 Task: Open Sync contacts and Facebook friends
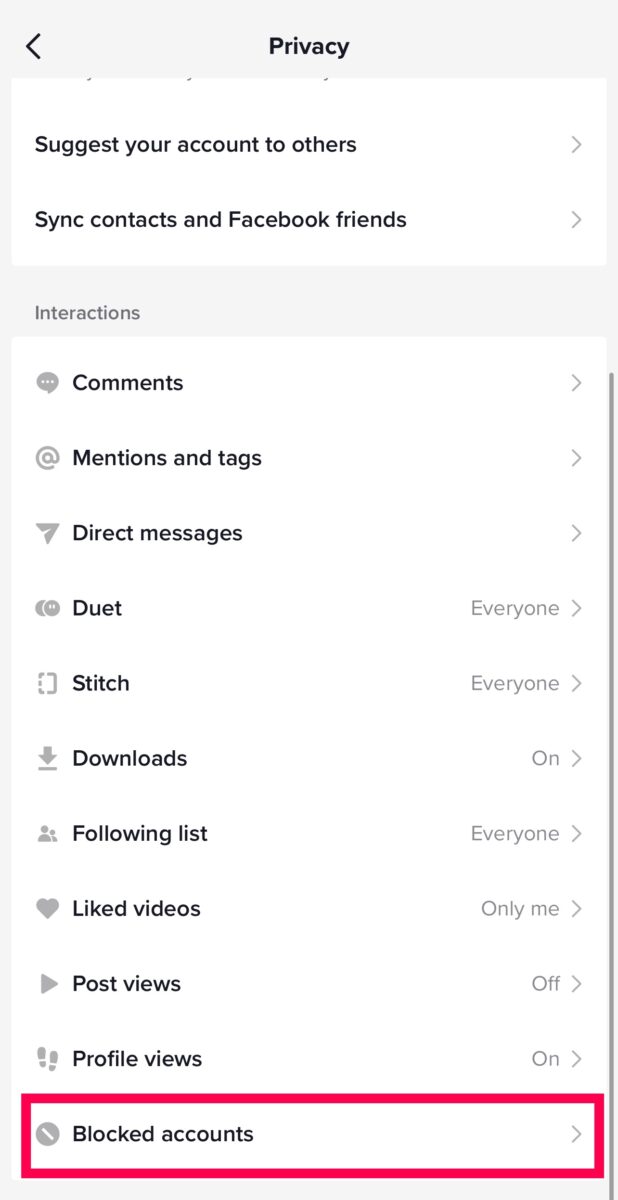(308, 220)
